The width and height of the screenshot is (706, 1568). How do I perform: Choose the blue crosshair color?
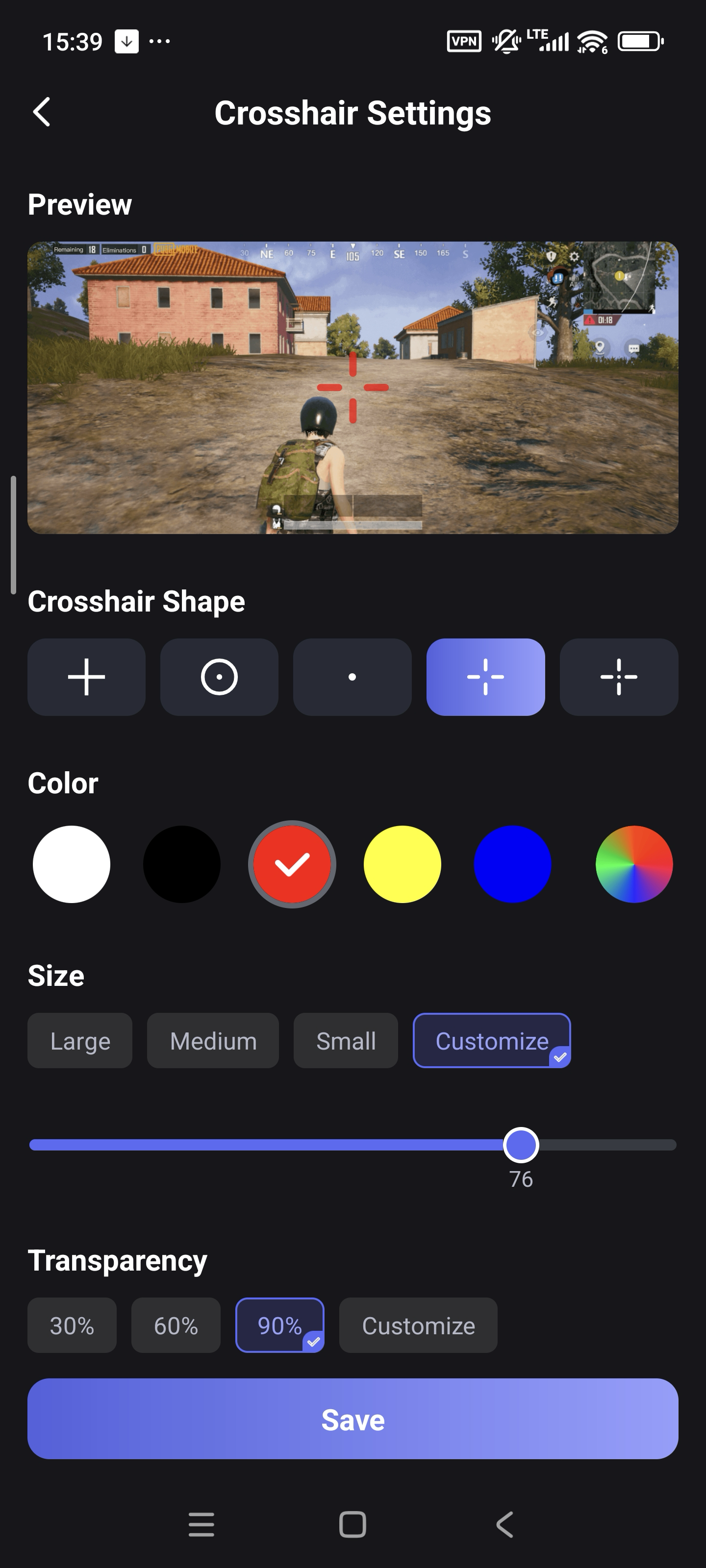512,864
